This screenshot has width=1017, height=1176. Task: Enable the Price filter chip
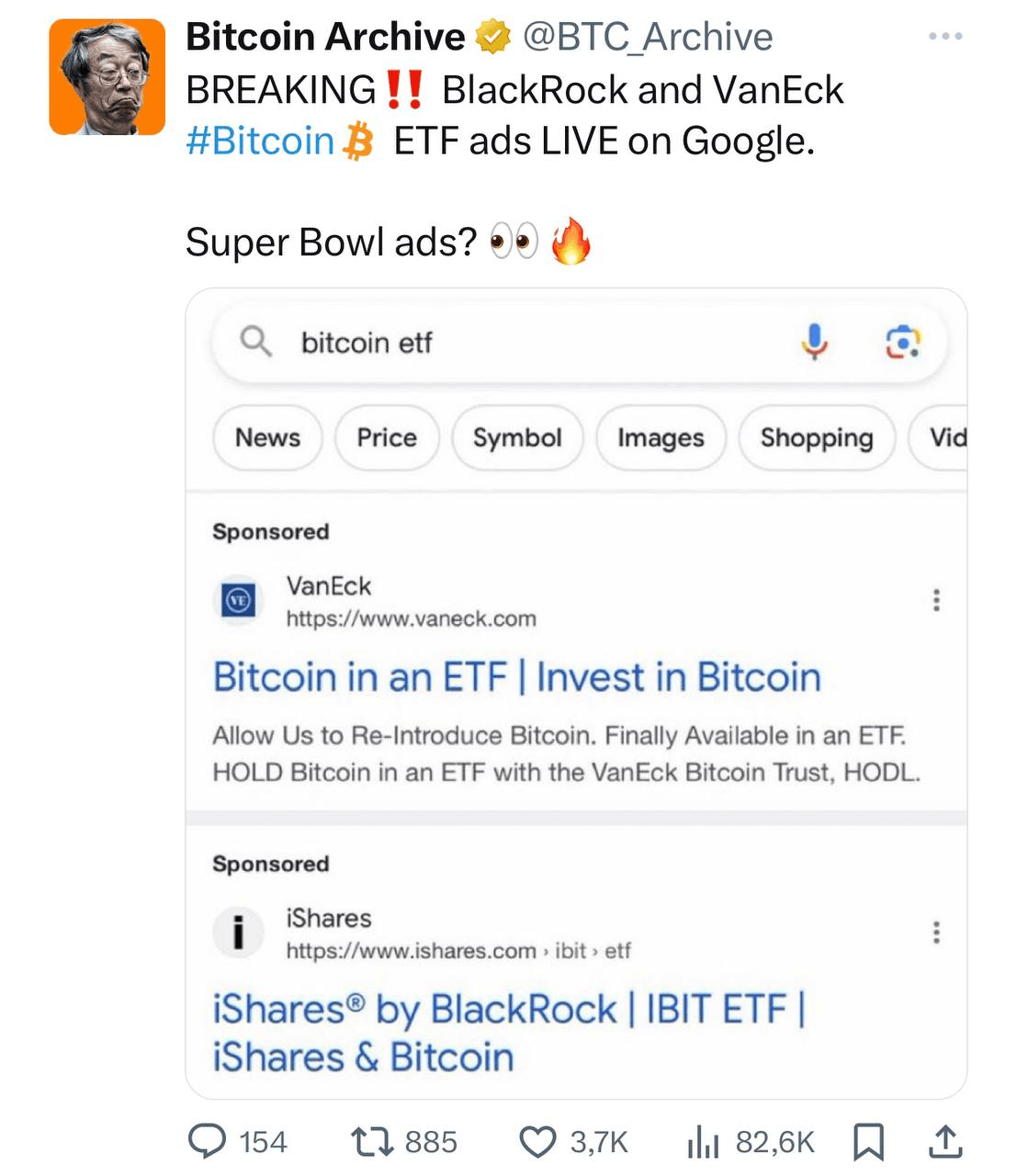point(387,438)
